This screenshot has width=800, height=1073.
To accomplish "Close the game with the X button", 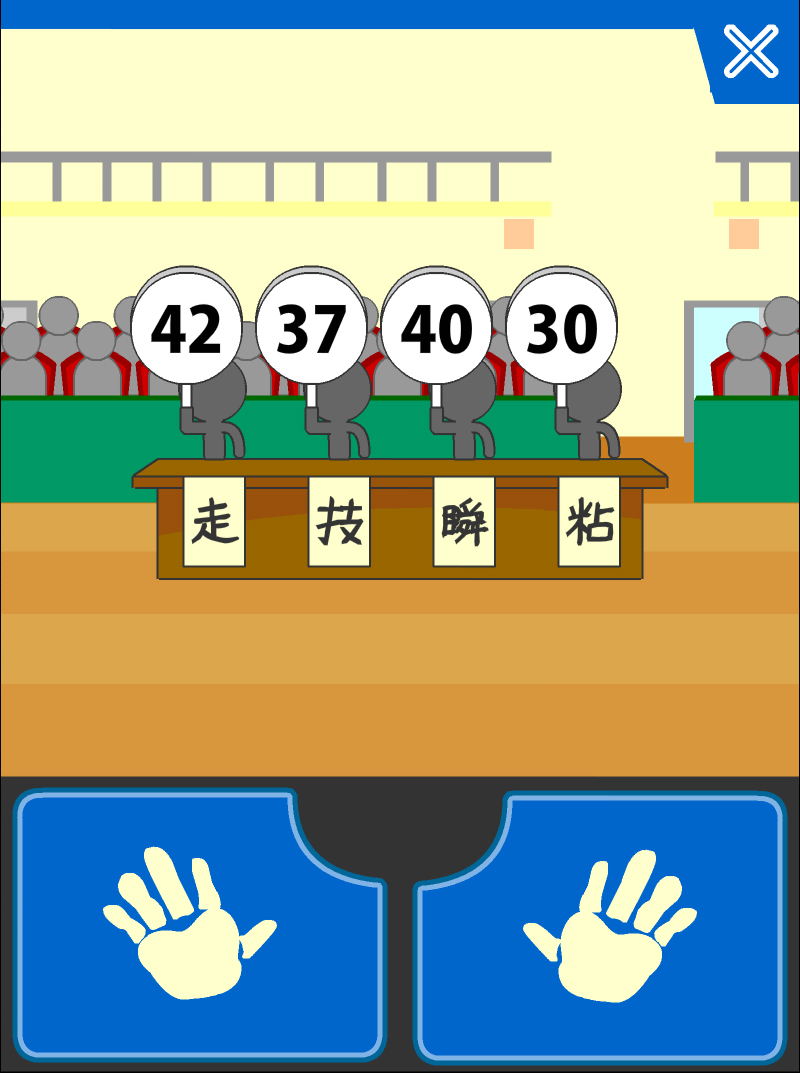I will coord(751,52).
